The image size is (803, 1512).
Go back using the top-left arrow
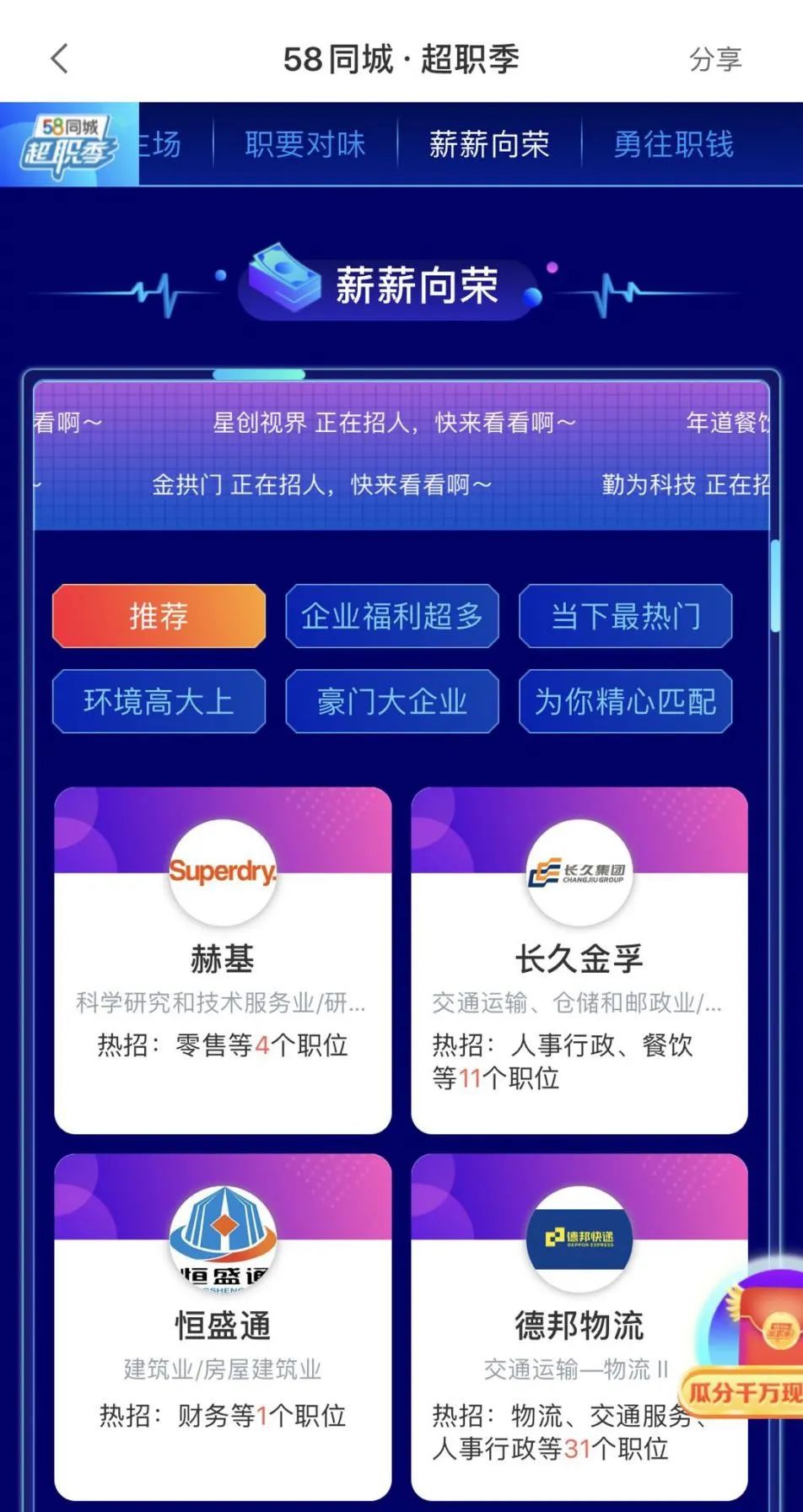pos(59,59)
